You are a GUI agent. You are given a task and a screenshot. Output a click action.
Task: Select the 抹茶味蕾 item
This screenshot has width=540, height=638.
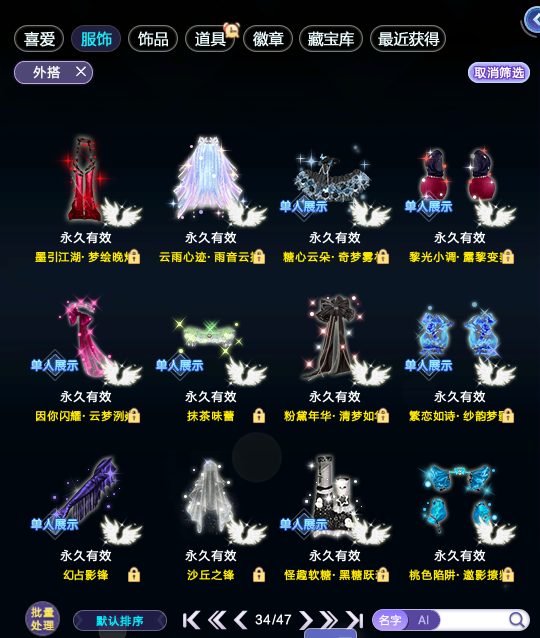pos(210,358)
